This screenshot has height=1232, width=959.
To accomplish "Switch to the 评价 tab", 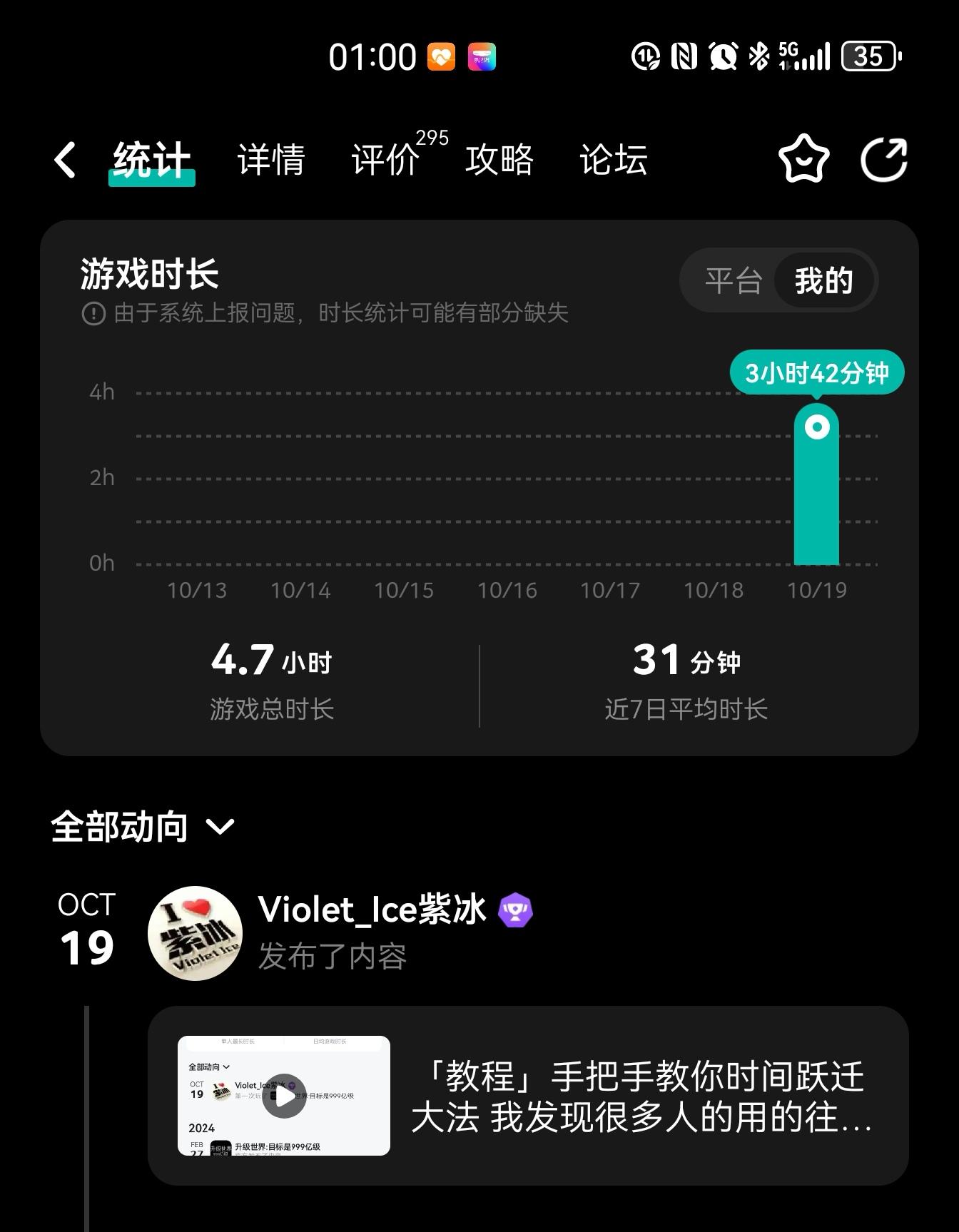I will [x=385, y=160].
